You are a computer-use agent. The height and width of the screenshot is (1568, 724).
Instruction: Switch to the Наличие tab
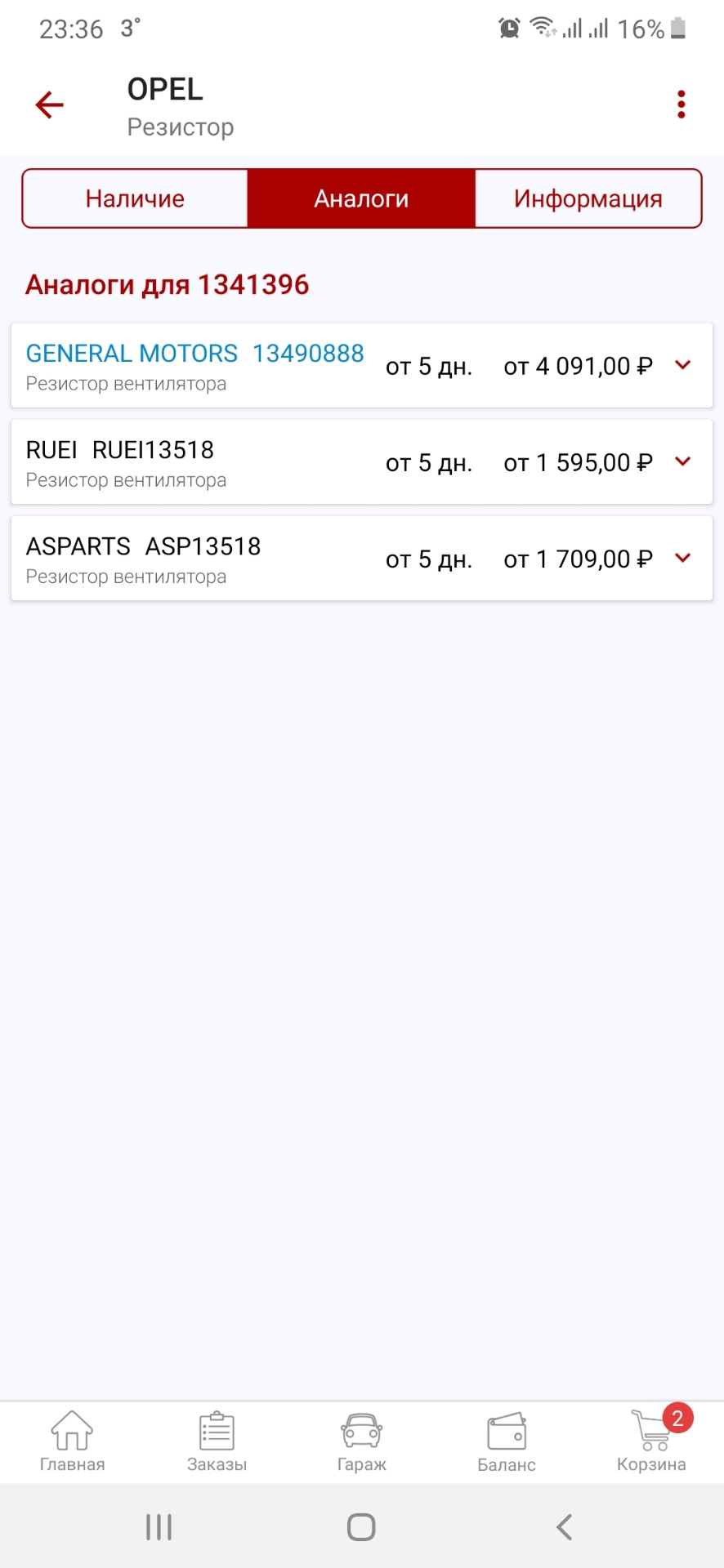tap(135, 198)
